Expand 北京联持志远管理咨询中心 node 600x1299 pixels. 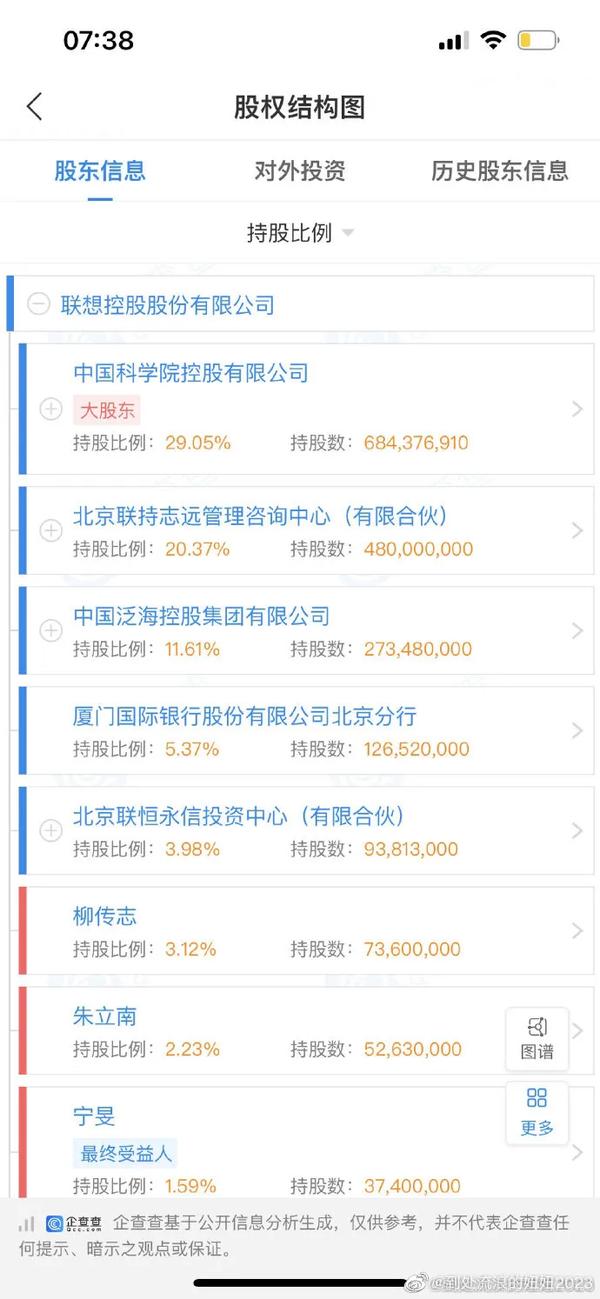pos(50,531)
